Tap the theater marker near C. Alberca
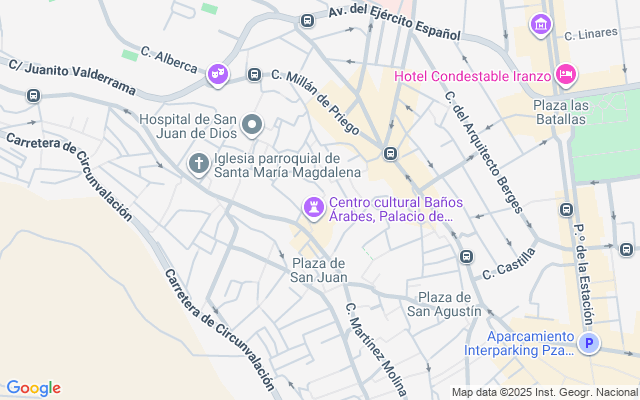The width and height of the screenshot is (640, 400). point(217,74)
